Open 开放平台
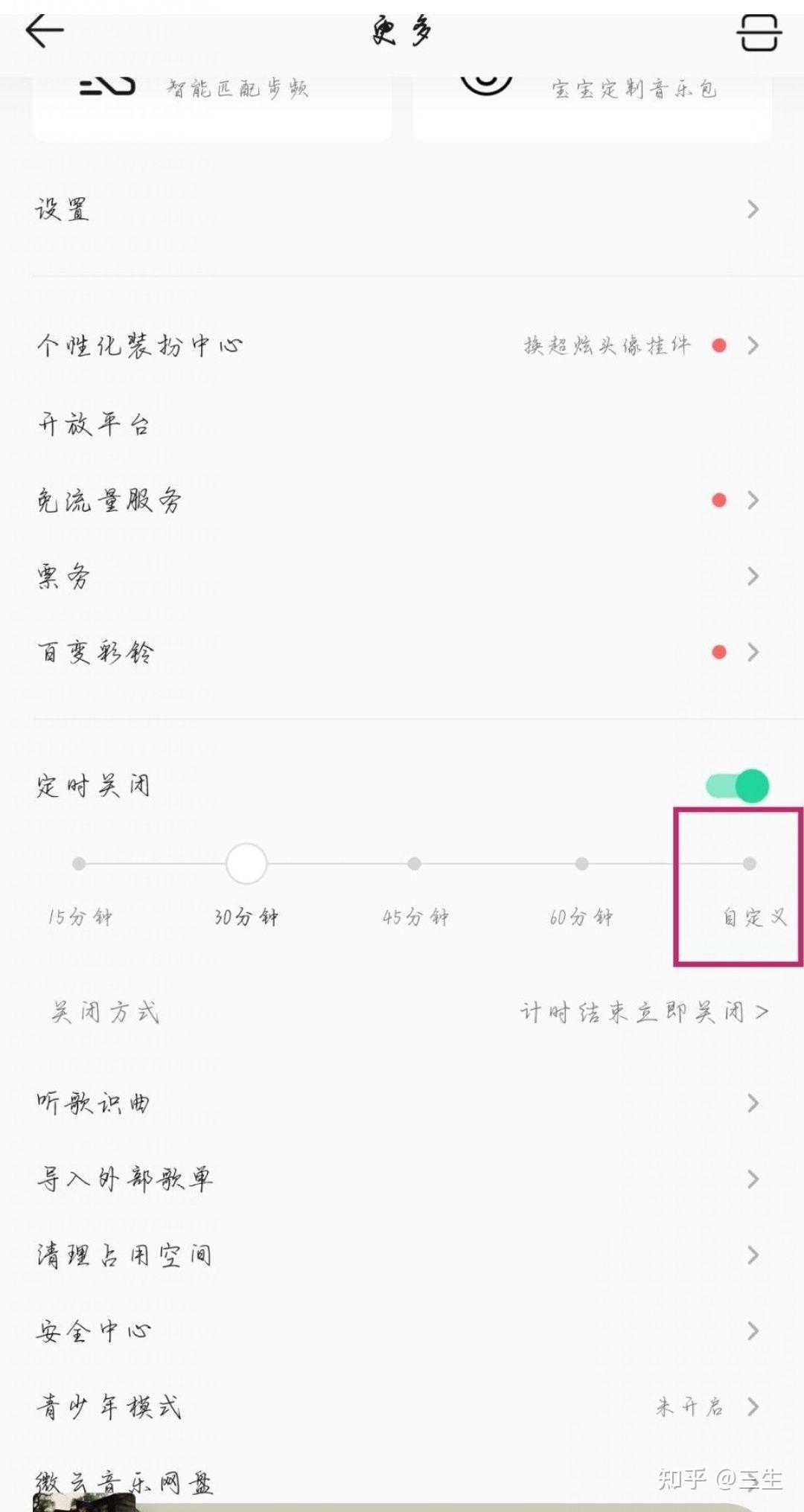 pos(402,424)
